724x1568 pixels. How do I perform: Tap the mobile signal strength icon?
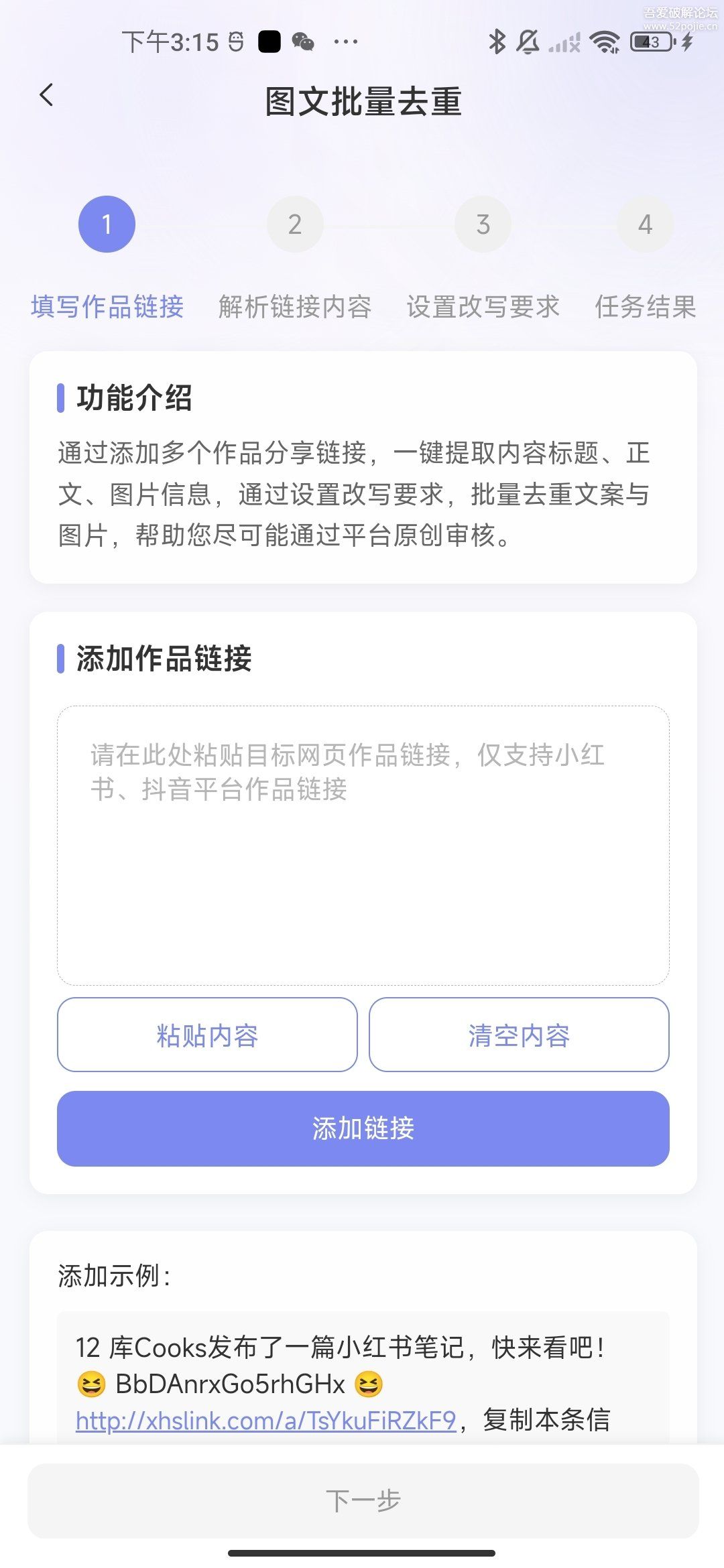(565, 42)
